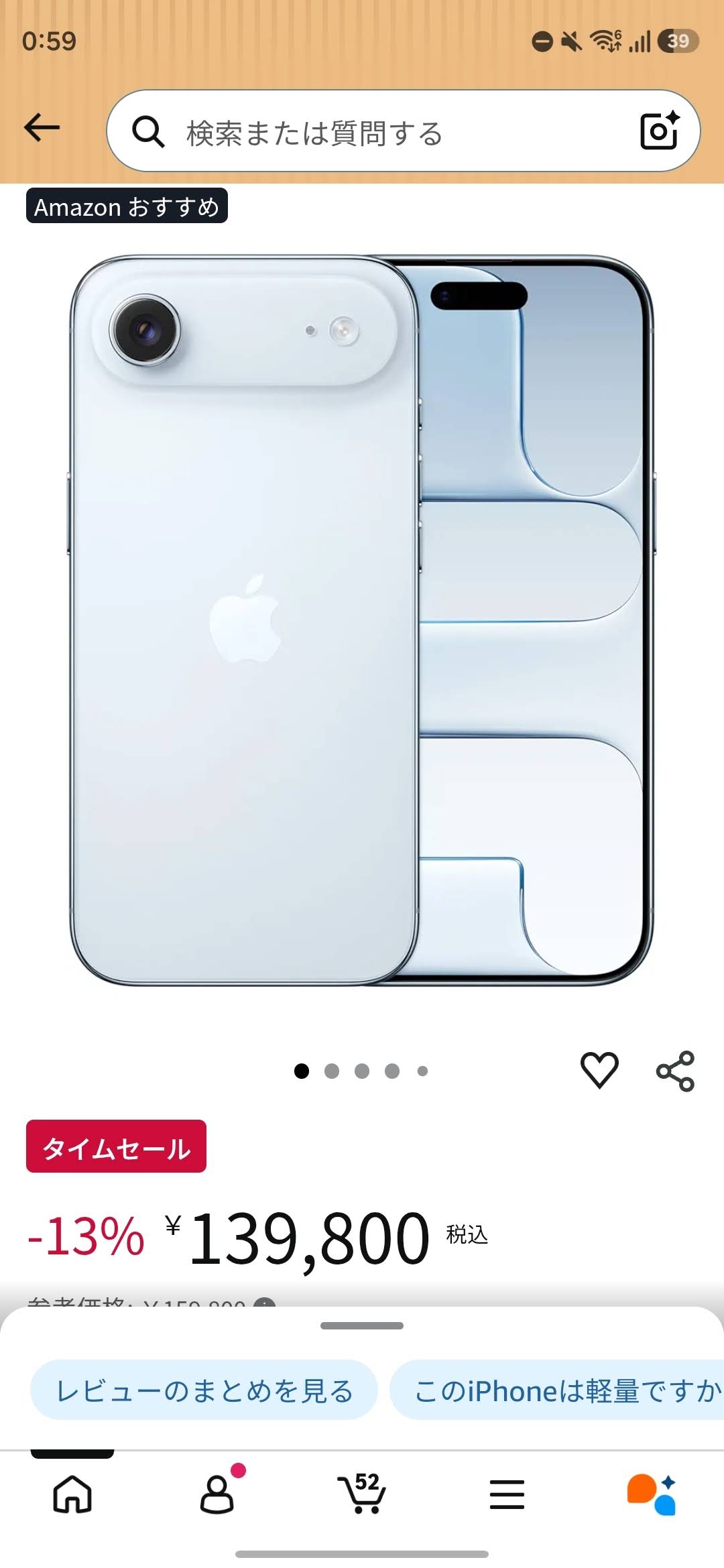Add item to wish list heart
The height and width of the screenshot is (1568, 724).
coord(599,1070)
